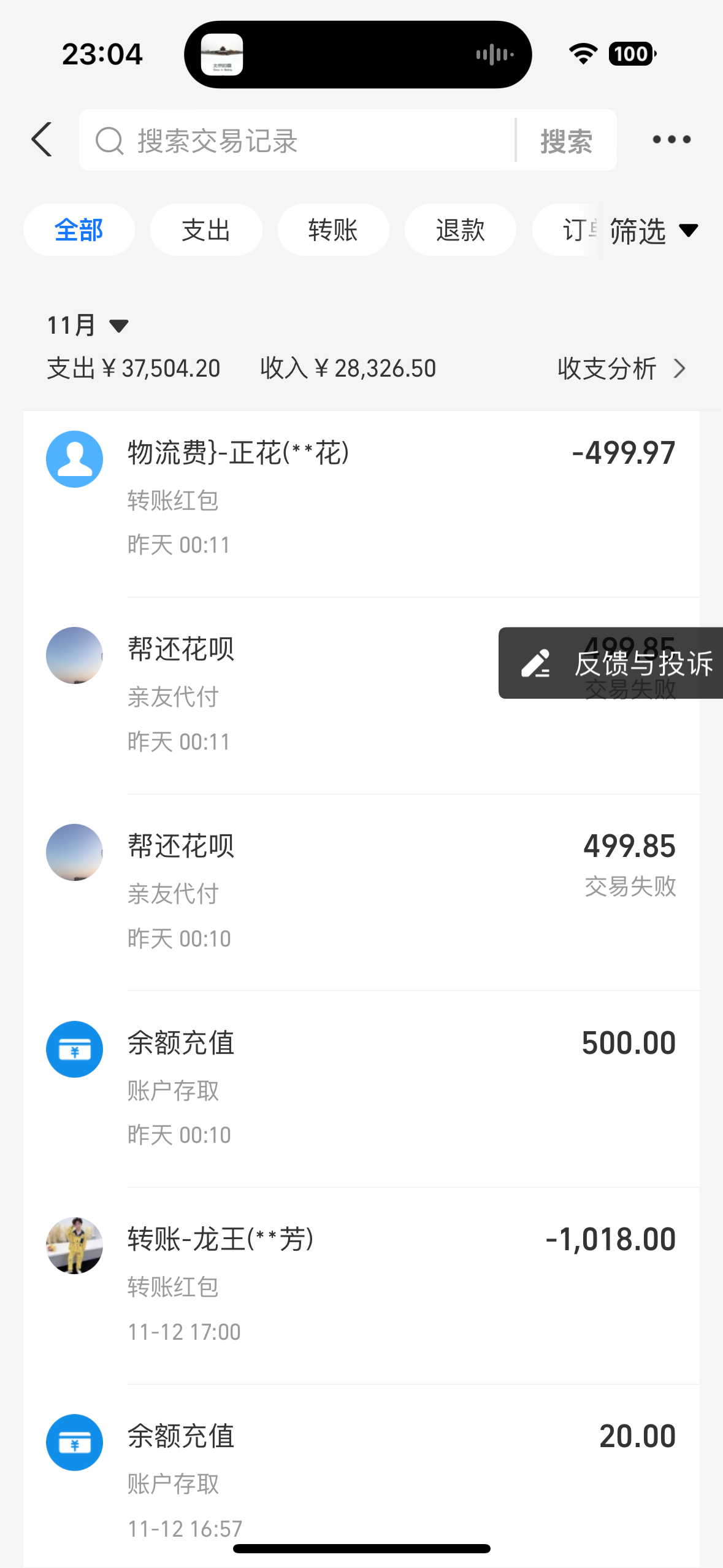Go back using the arrow icon
The width and height of the screenshot is (723, 1568).
[42, 140]
